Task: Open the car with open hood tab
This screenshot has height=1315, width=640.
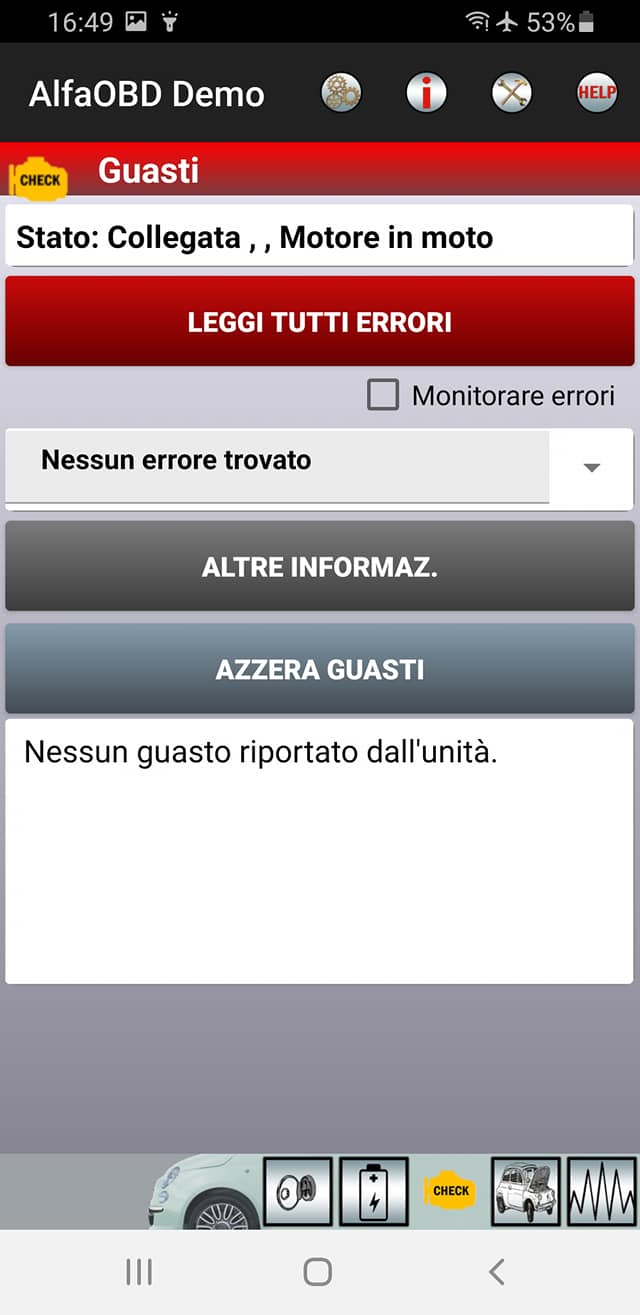Action: [526, 1191]
